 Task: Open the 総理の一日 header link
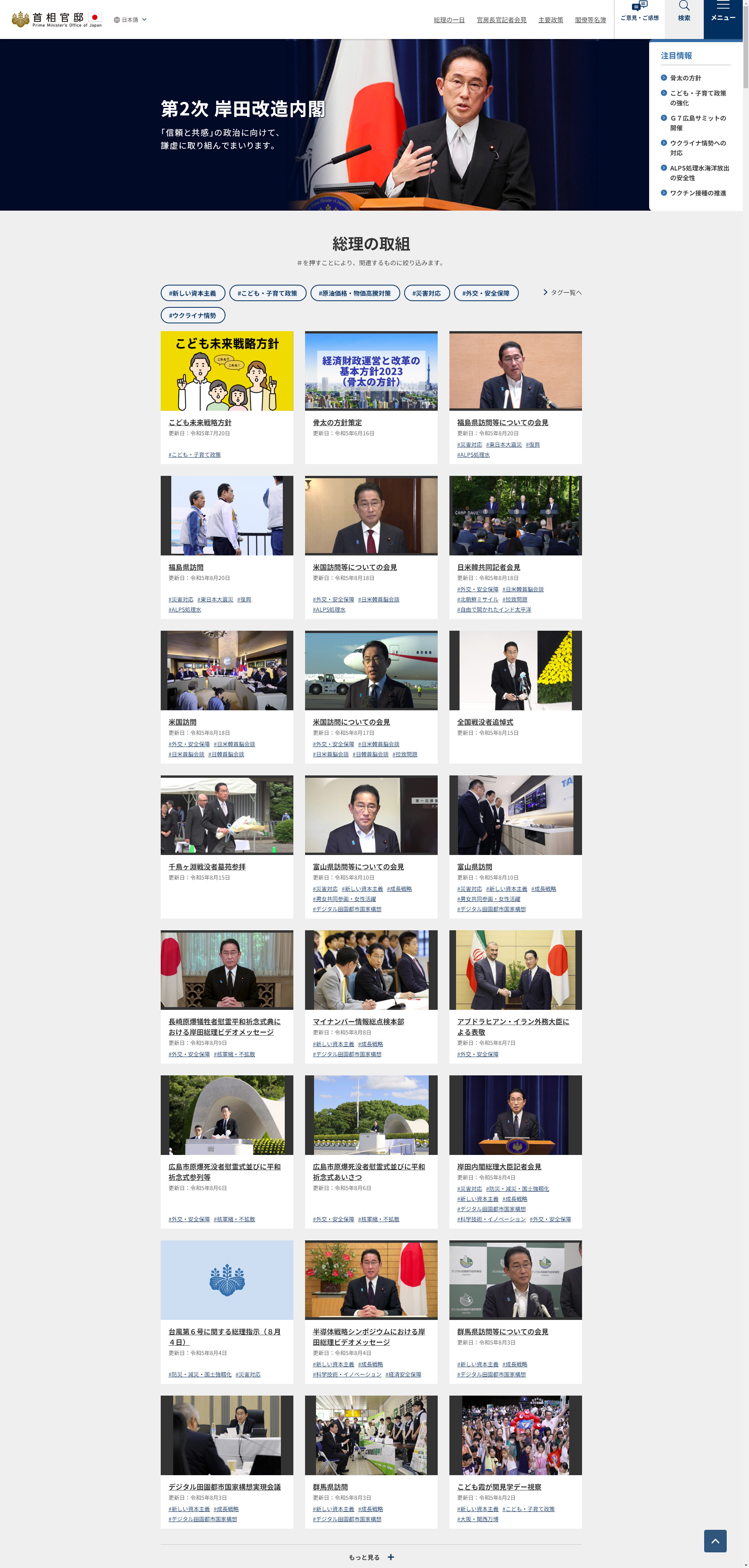(449, 20)
